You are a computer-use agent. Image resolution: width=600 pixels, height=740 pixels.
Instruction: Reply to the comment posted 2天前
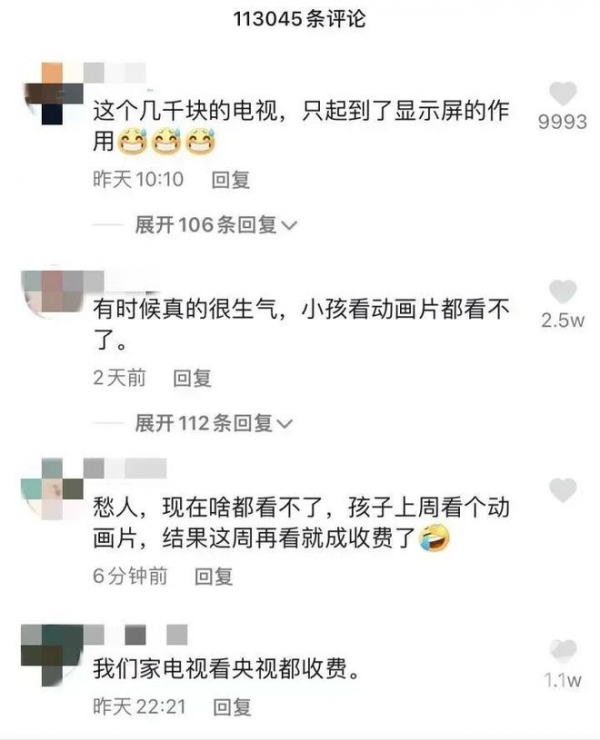(x=192, y=378)
